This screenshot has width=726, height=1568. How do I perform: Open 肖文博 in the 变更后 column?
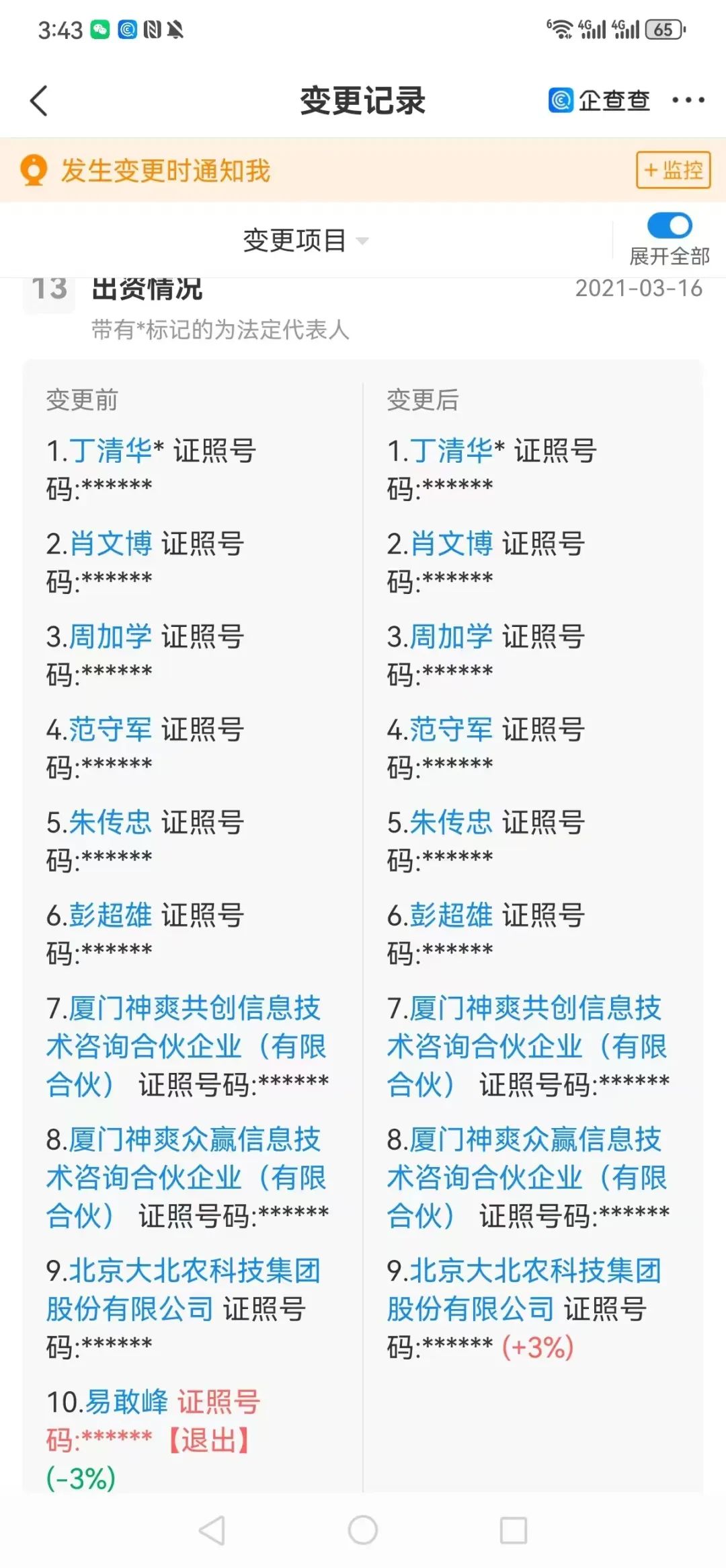pyautogui.click(x=452, y=544)
